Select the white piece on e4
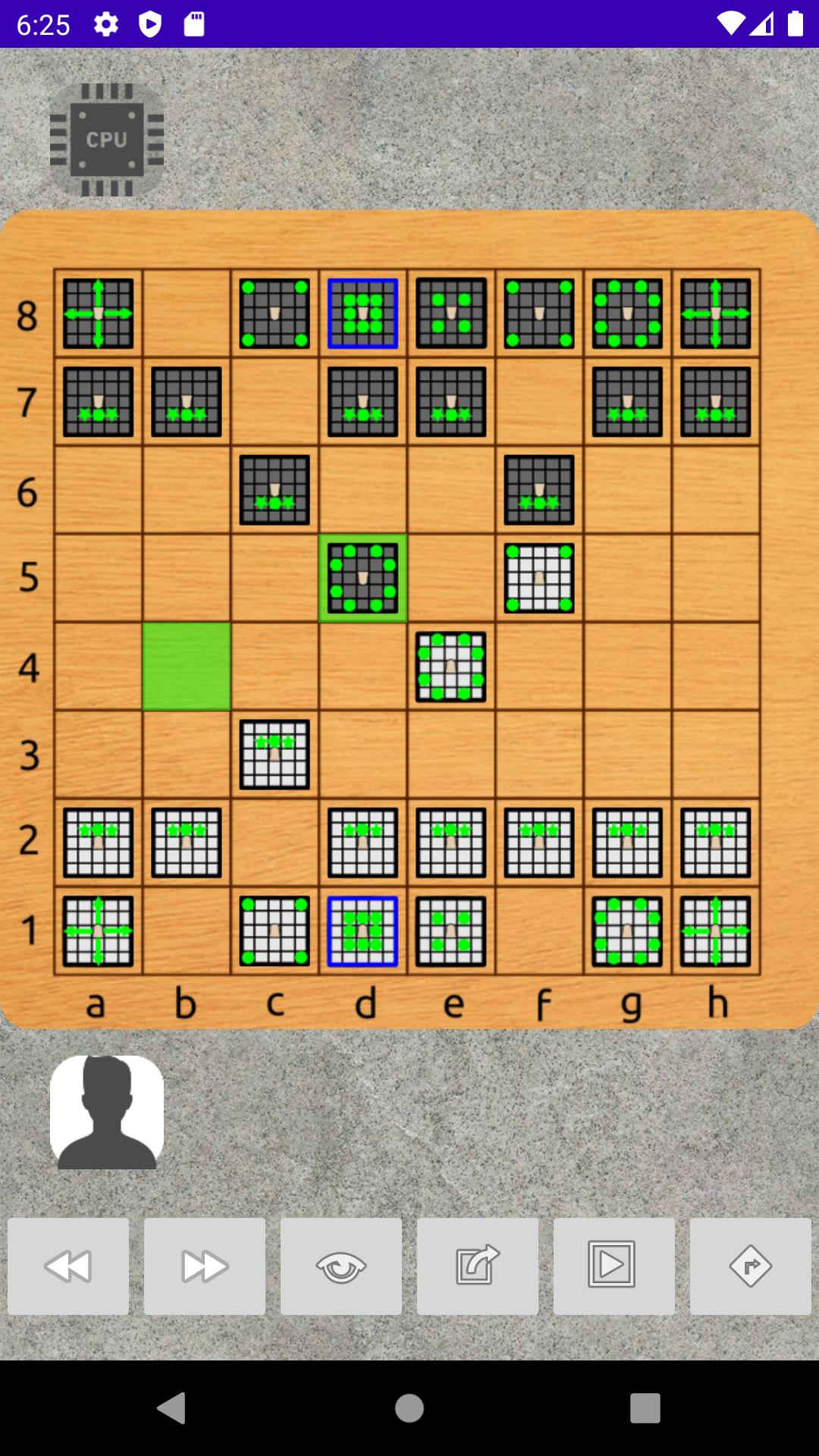 pos(451,667)
